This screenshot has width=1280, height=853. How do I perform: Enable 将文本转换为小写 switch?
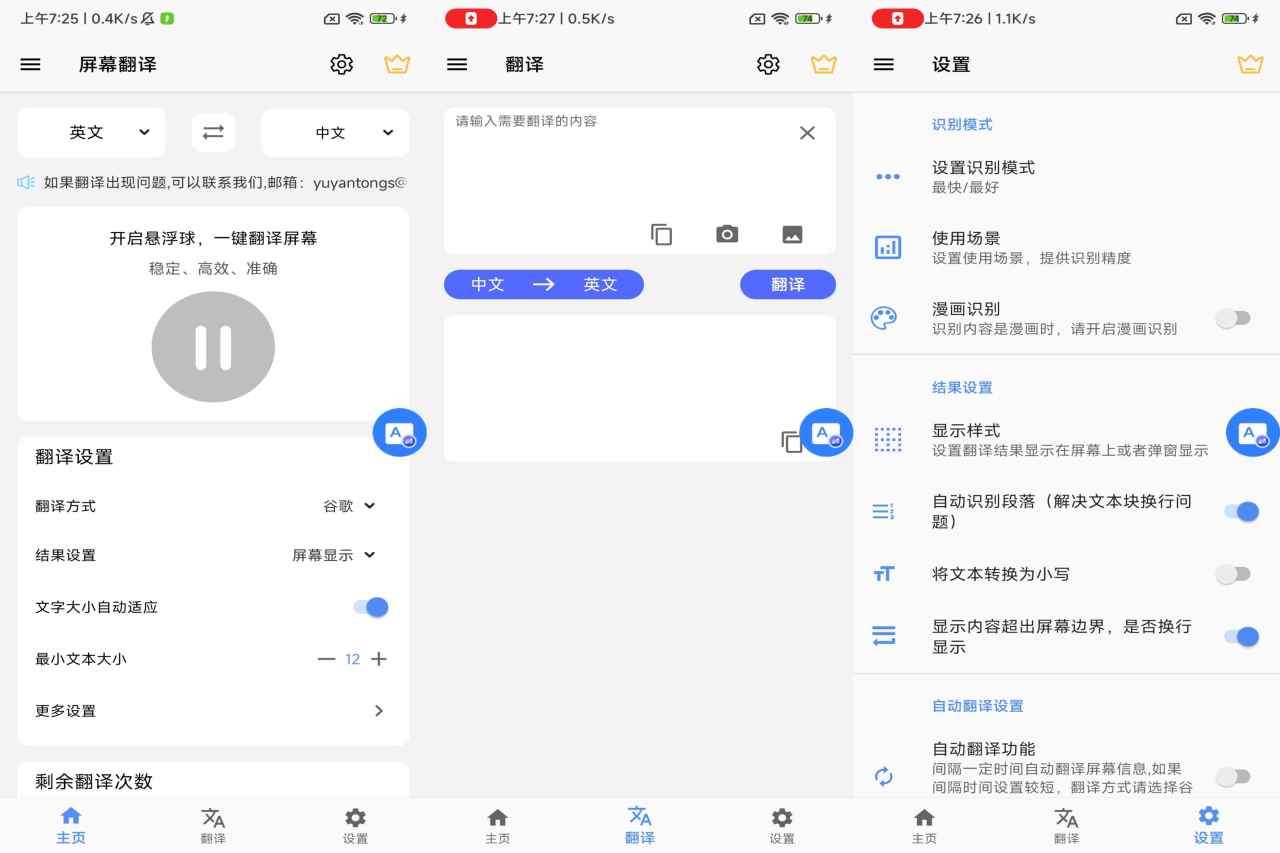1233,574
